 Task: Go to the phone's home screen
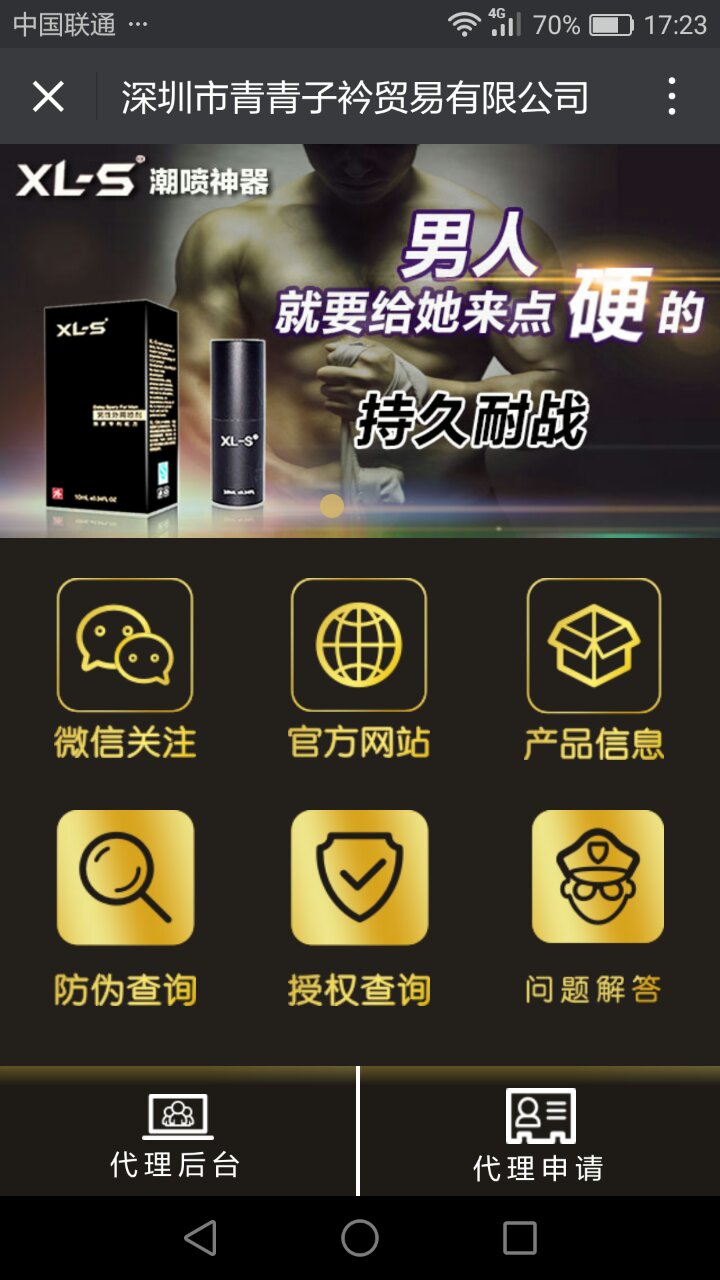(x=360, y=1238)
